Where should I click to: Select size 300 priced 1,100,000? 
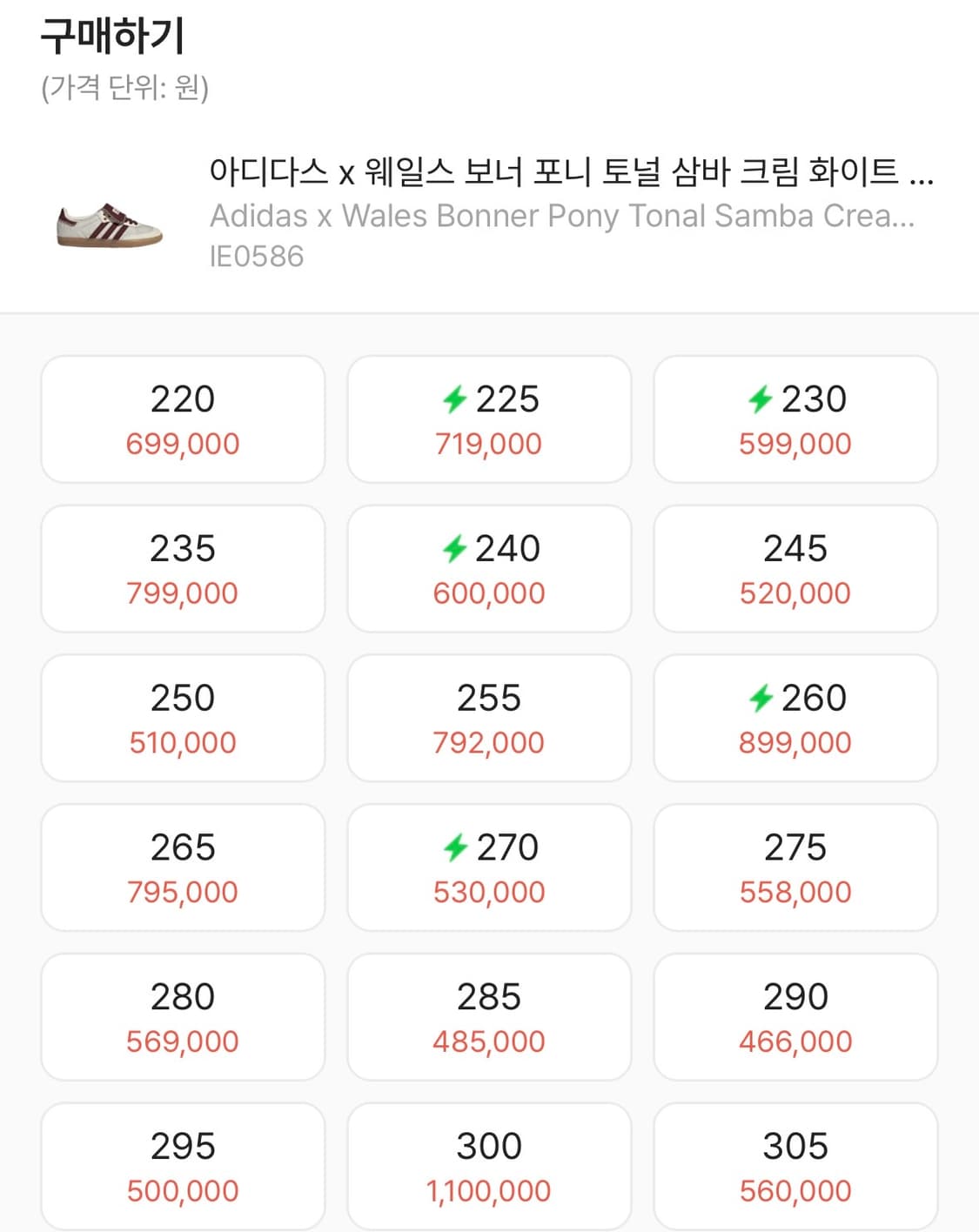[x=488, y=1166]
